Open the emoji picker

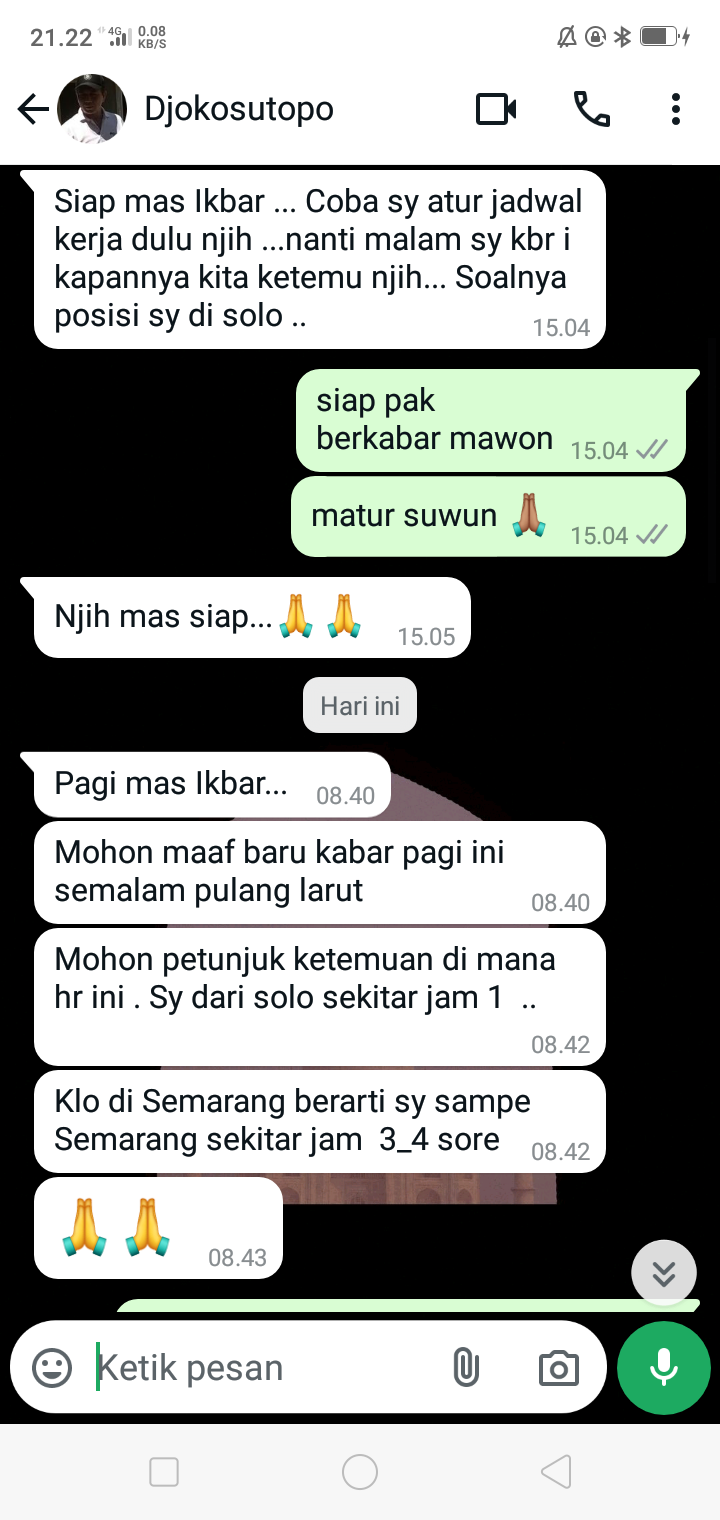click(52, 1367)
